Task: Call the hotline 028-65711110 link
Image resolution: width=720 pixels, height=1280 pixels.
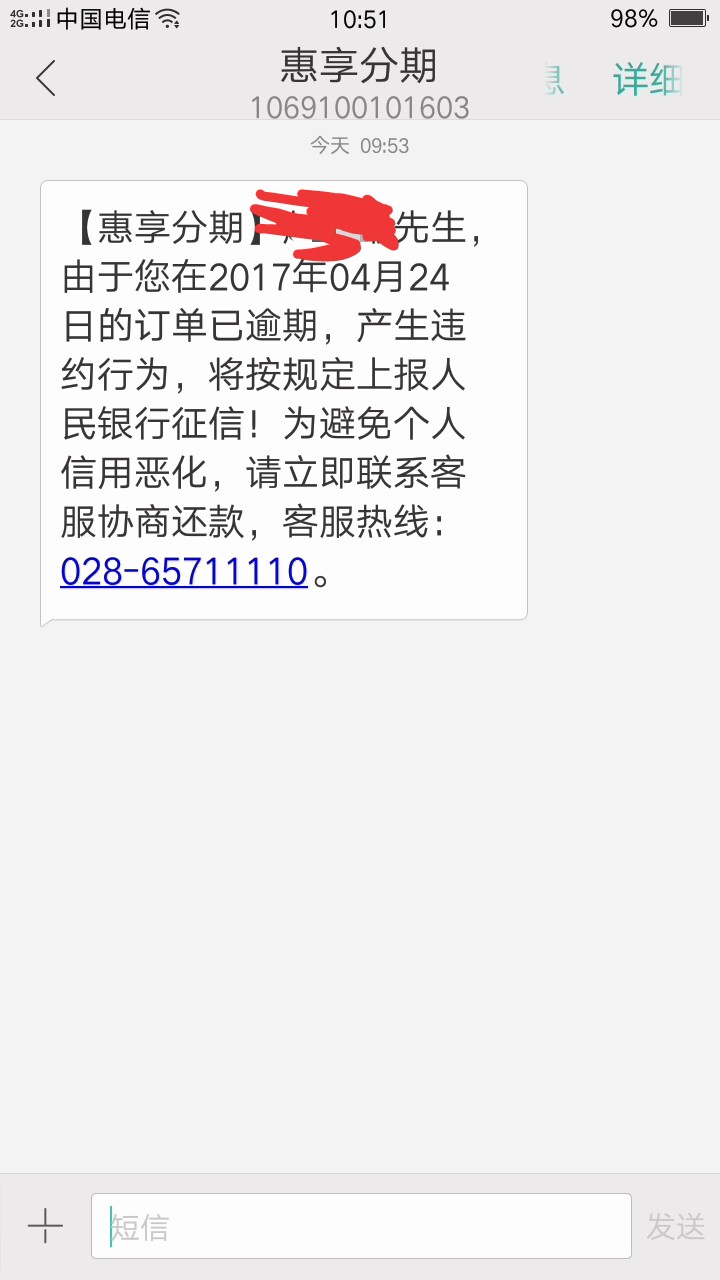Action: (x=184, y=571)
